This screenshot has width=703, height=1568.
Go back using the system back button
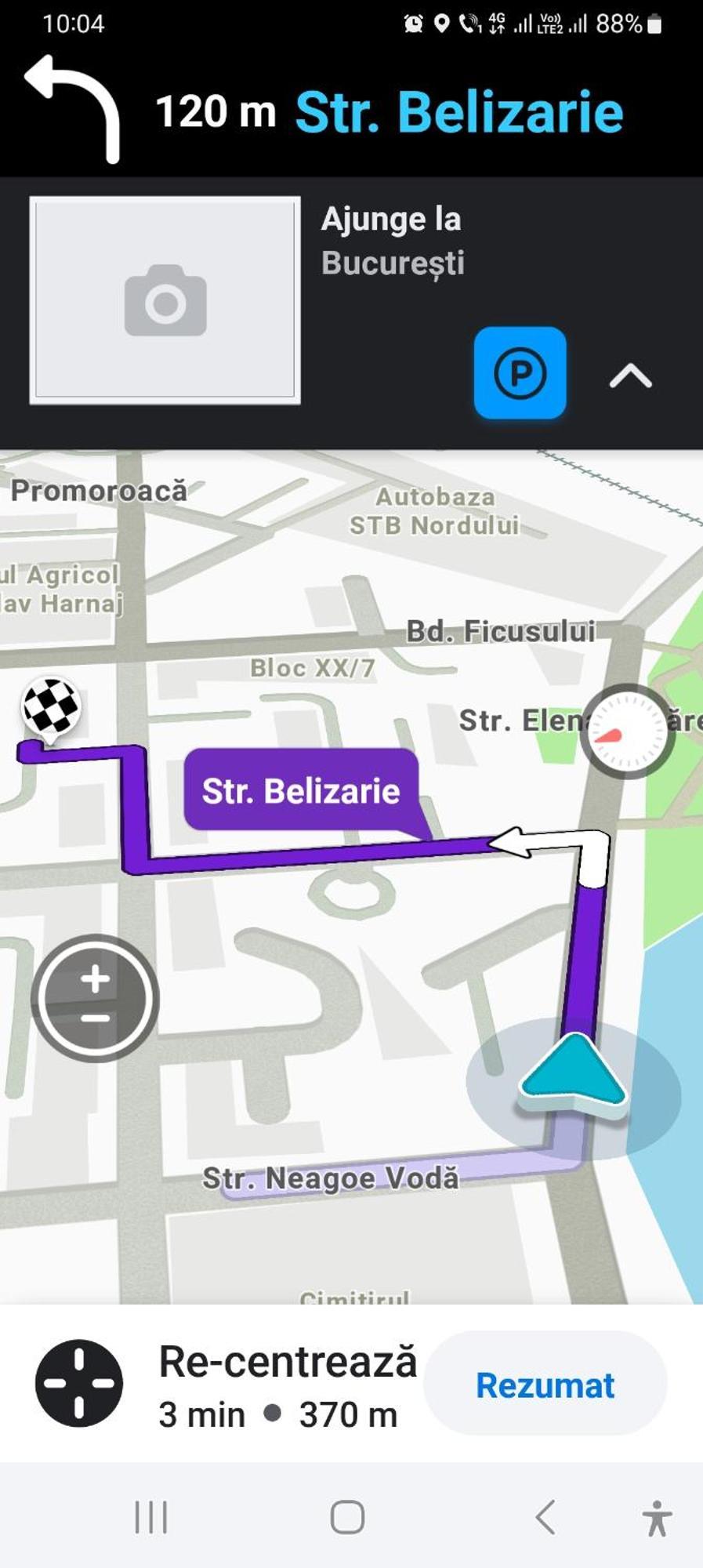546,1516
